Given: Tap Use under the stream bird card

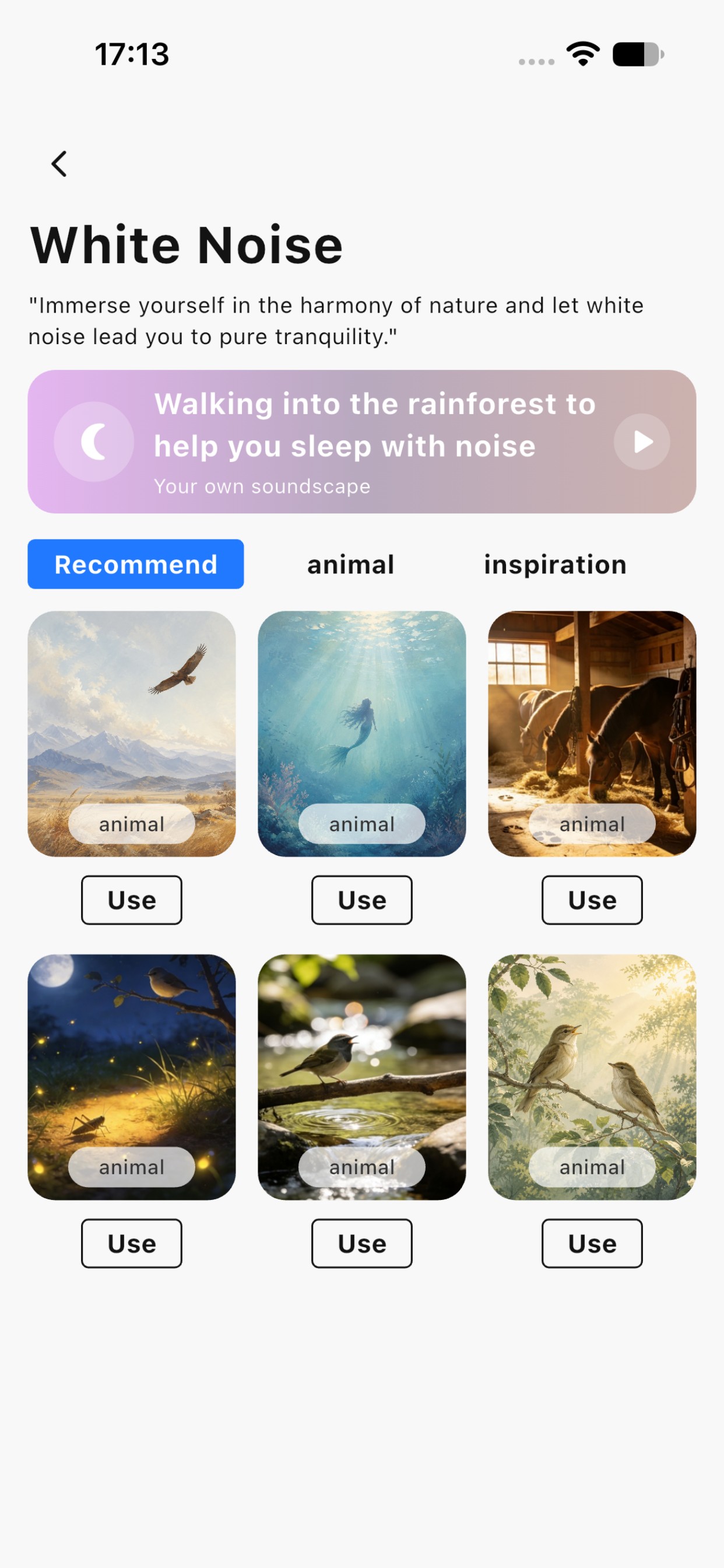Looking at the screenshot, I should click(x=362, y=1244).
